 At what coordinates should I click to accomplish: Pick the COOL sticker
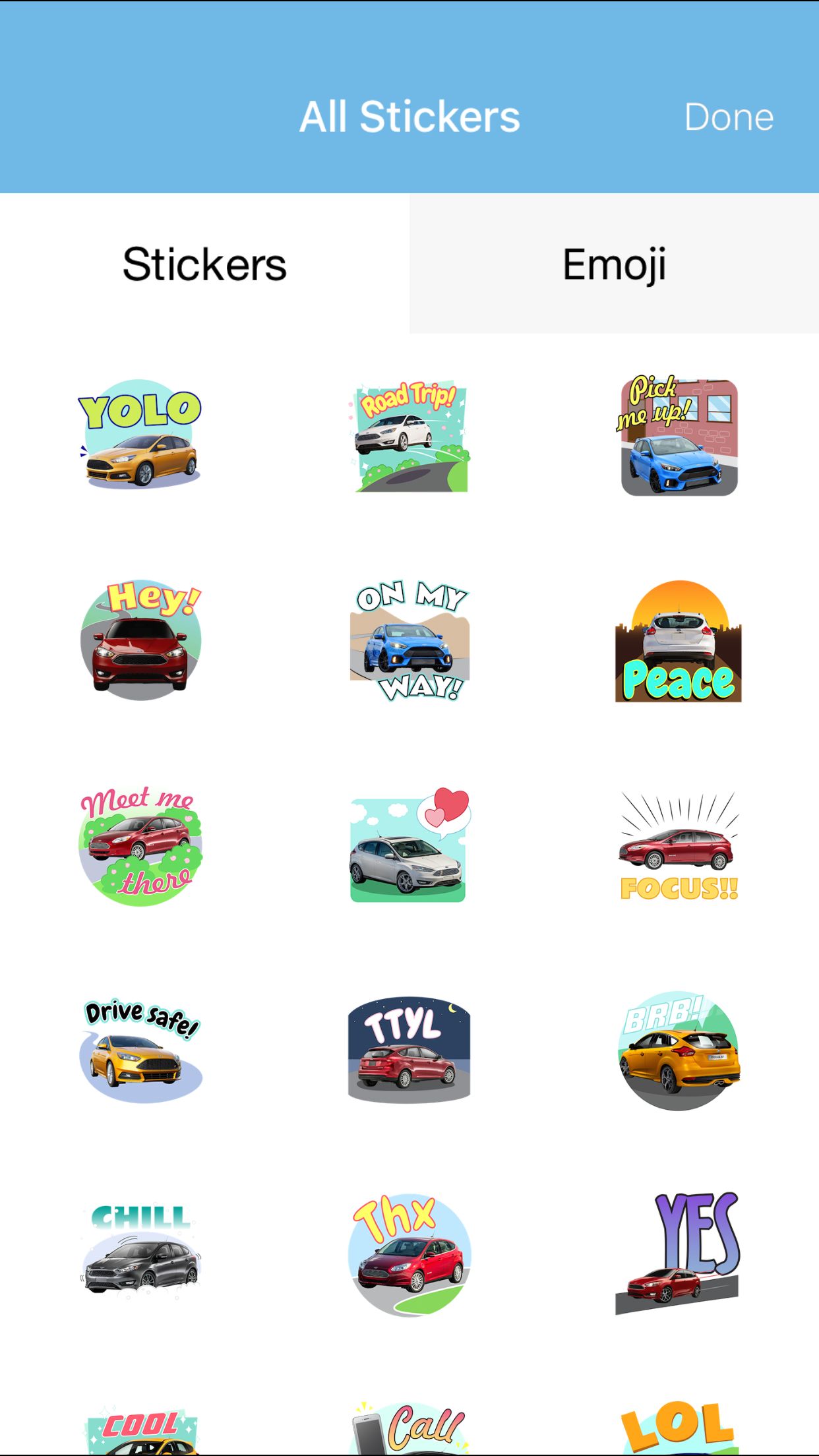tap(140, 1431)
